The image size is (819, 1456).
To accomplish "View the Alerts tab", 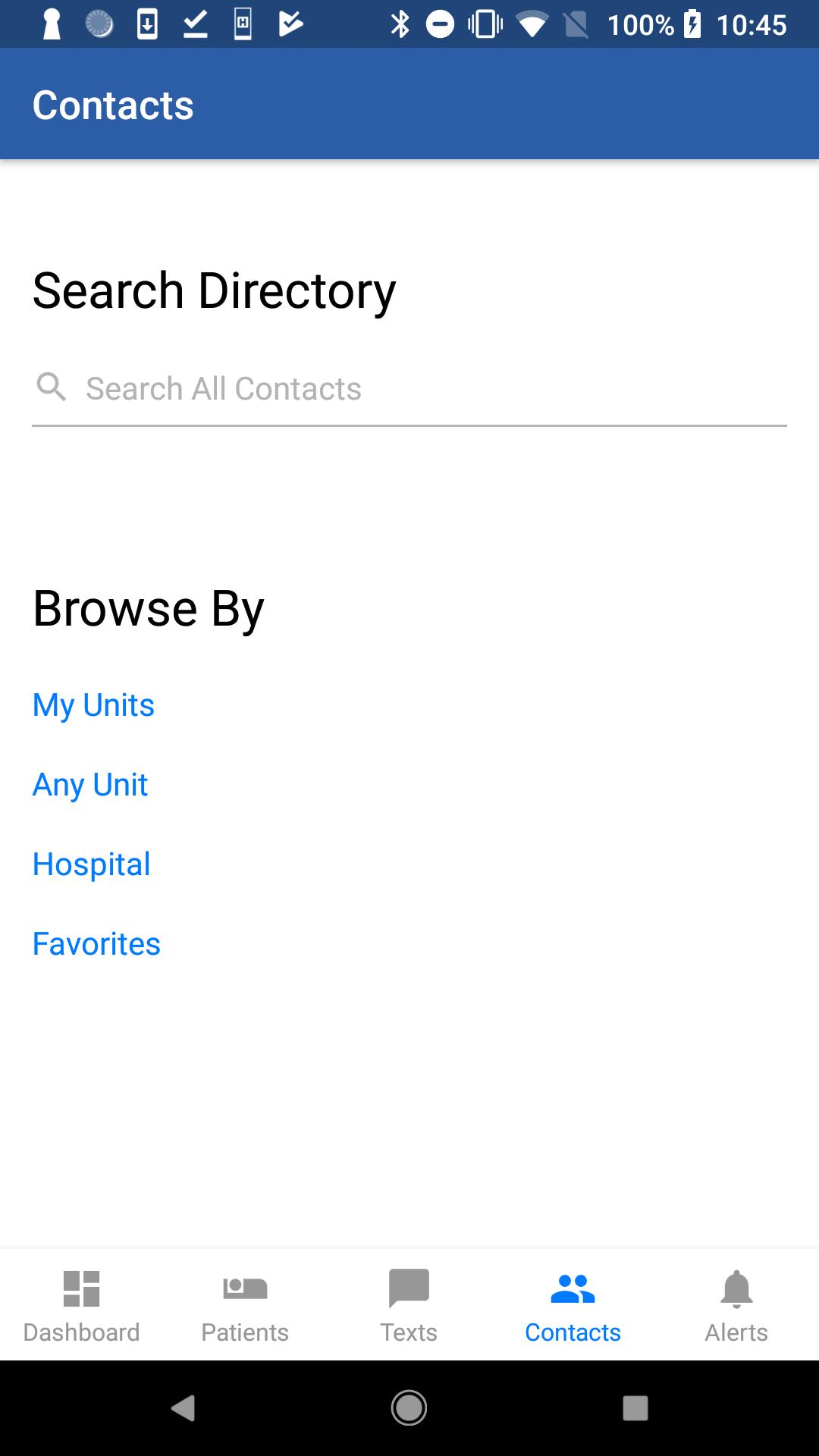I will (736, 1306).
